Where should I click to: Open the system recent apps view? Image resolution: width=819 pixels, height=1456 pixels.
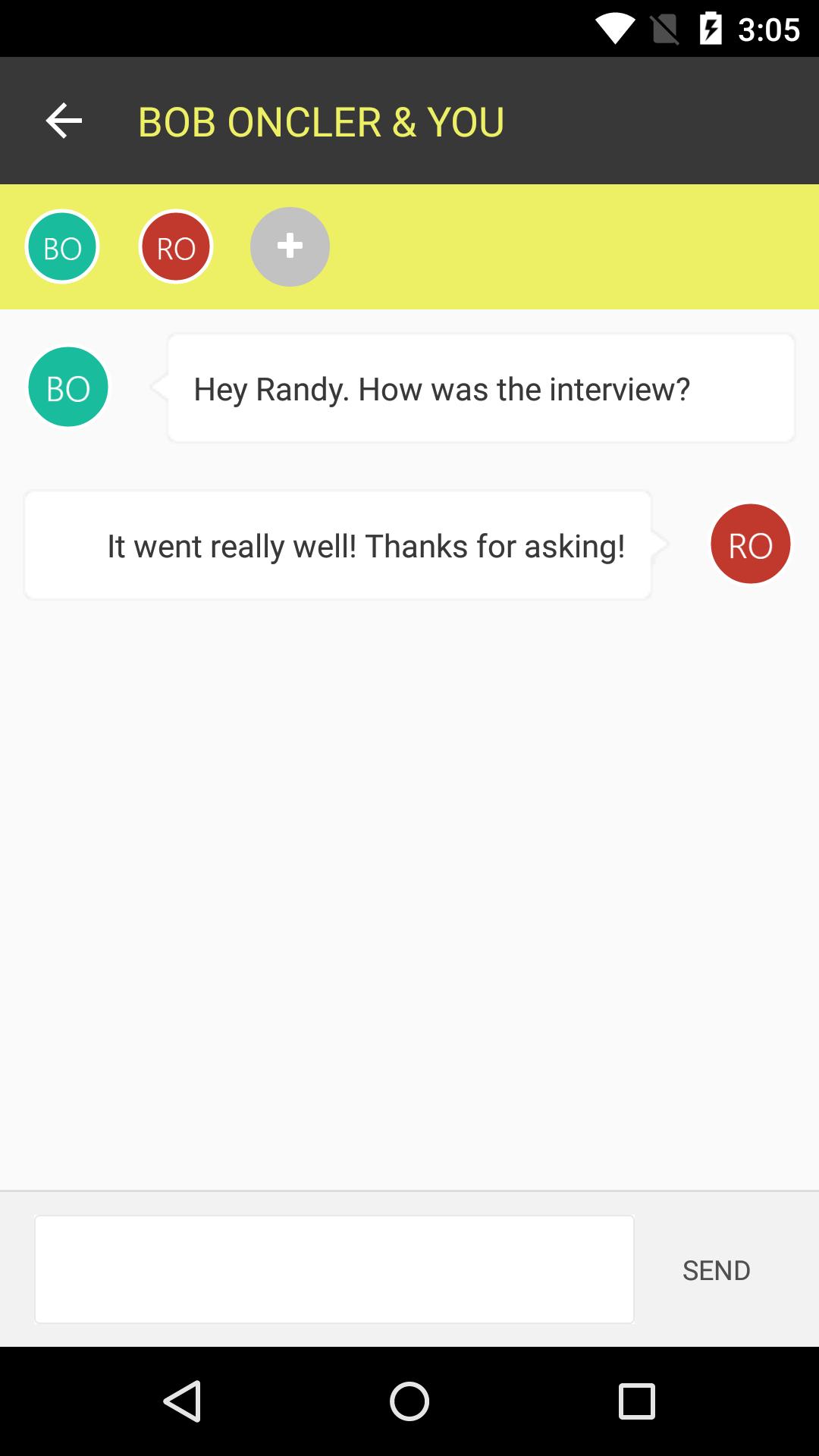tap(636, 1401)
